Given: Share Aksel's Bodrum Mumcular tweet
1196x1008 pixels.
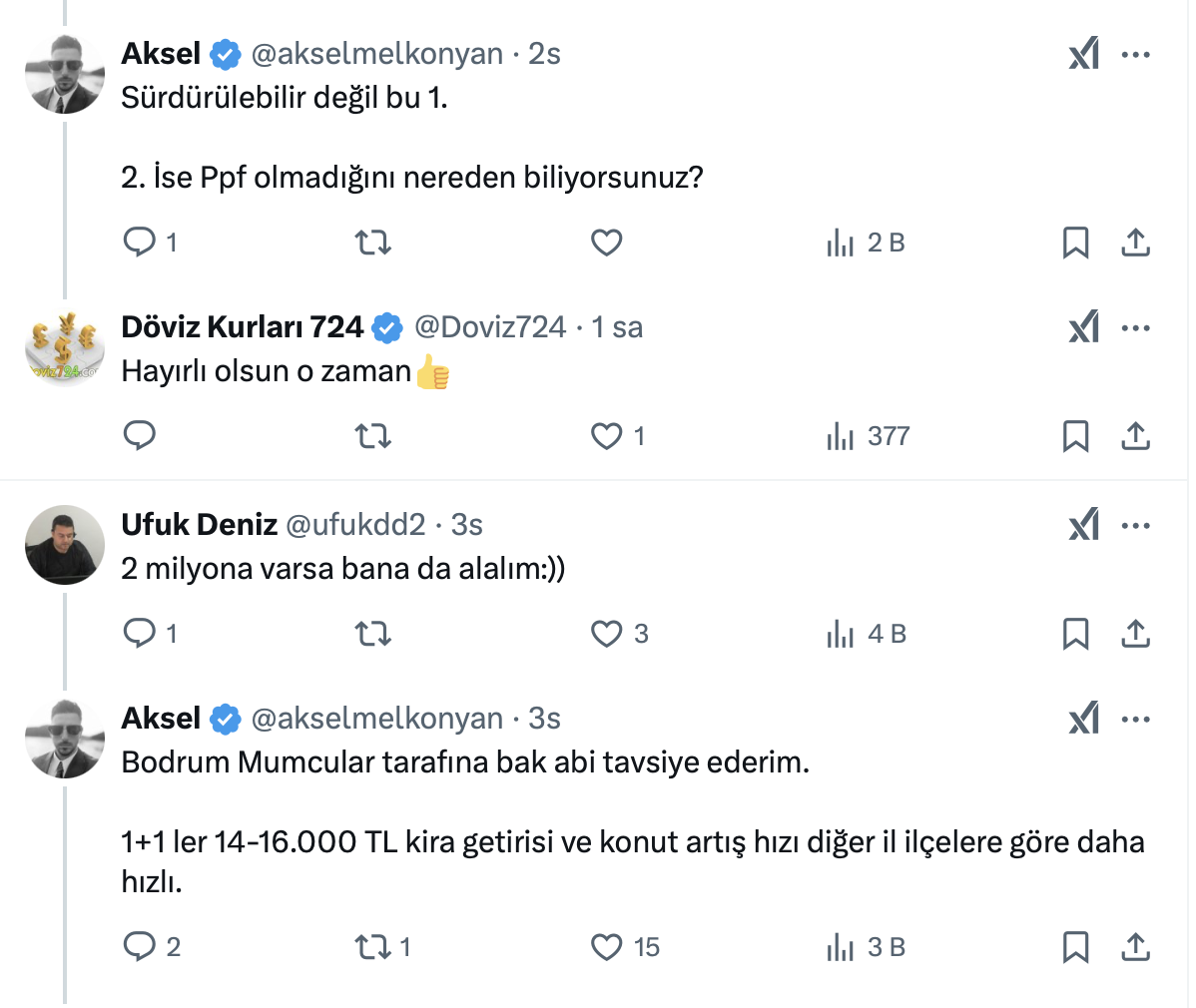Looking at the screenshot, I should [1136, 947].
